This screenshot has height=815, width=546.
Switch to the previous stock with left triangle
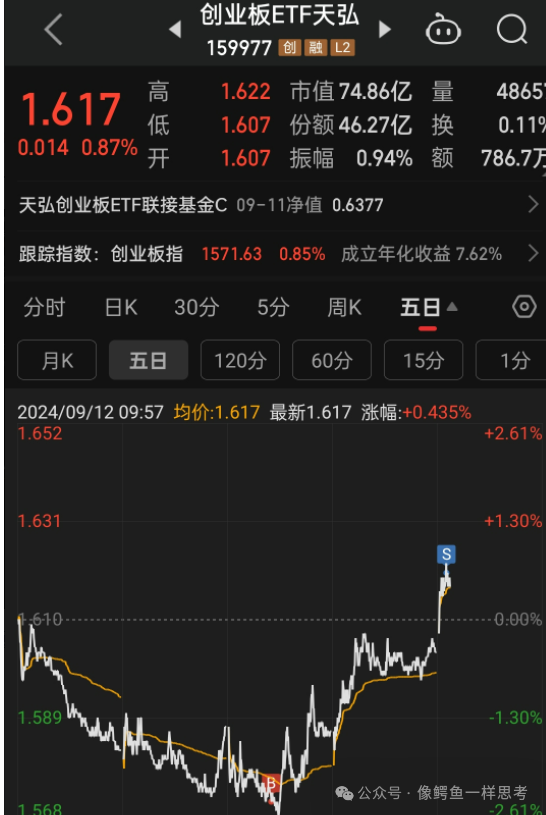tap(176, 29)
